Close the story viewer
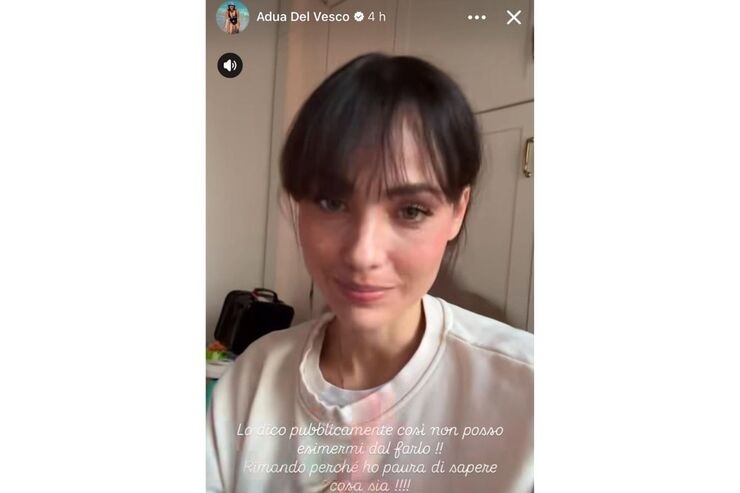 tap(514, 17)
